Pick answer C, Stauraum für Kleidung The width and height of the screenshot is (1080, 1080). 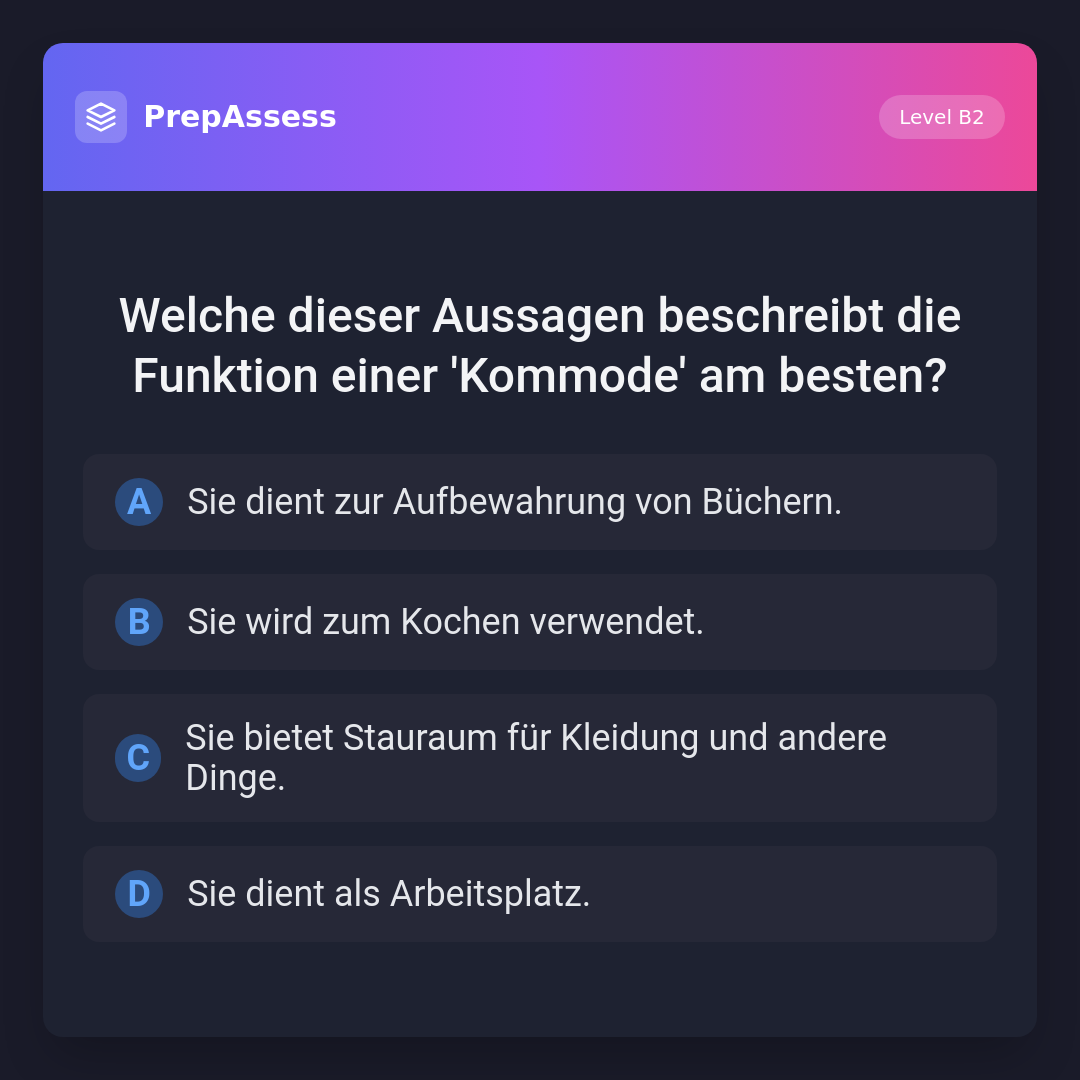point(539,758)
